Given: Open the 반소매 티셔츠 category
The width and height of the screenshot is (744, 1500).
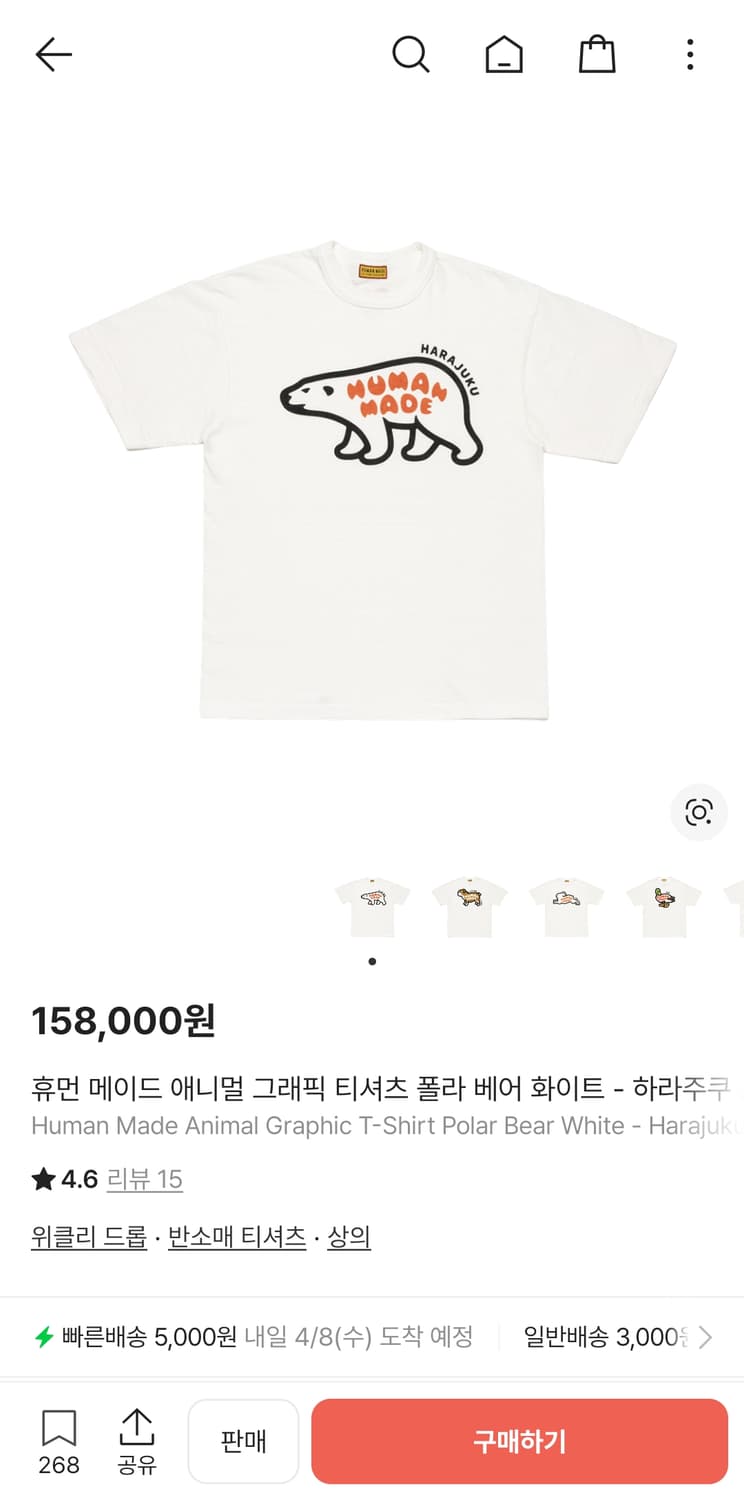Looking at the screenshot, I should pos(235,1236).
